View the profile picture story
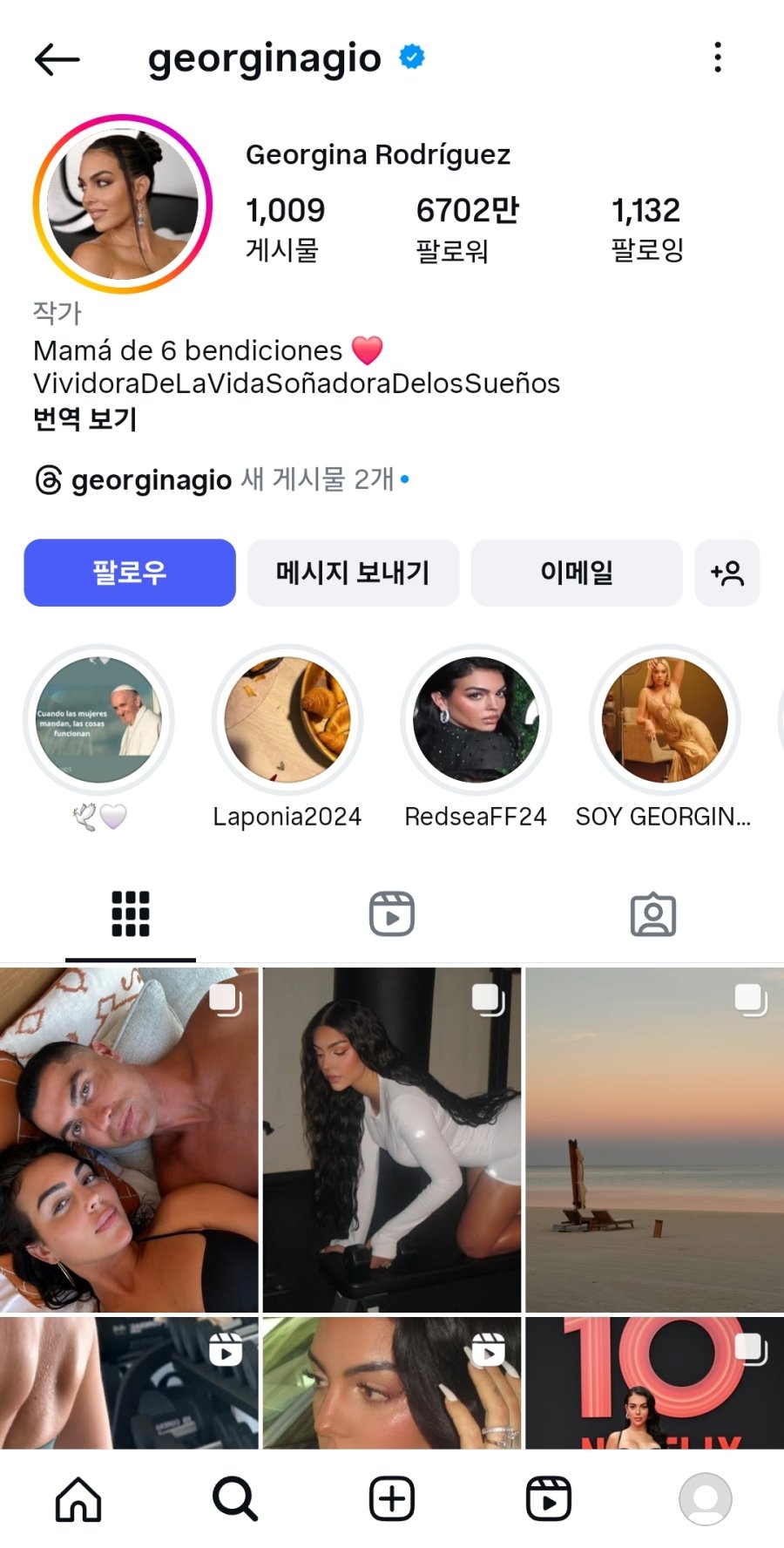 [x=123, y=204]
